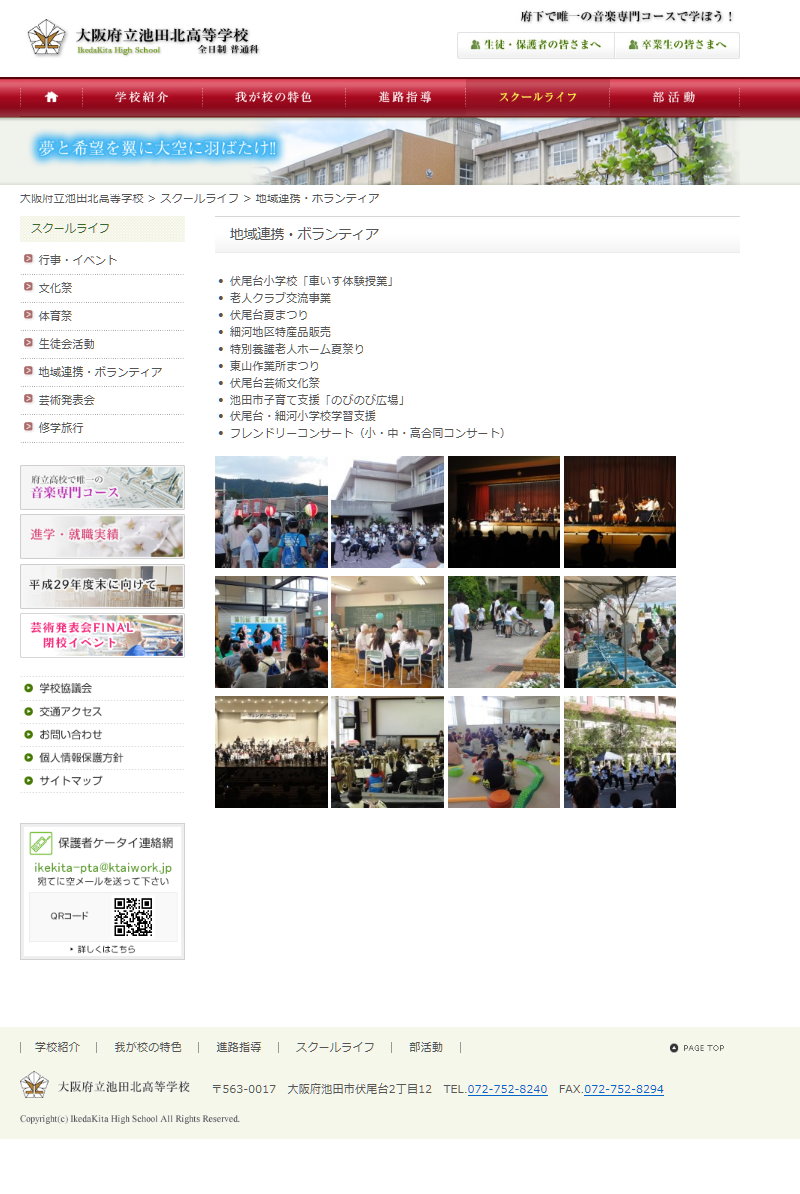Image resolution: width=800 pixels, height=1194 pixels.
Task: Select 体育祭 in the sidebar
Action: (x=55, y=316)
